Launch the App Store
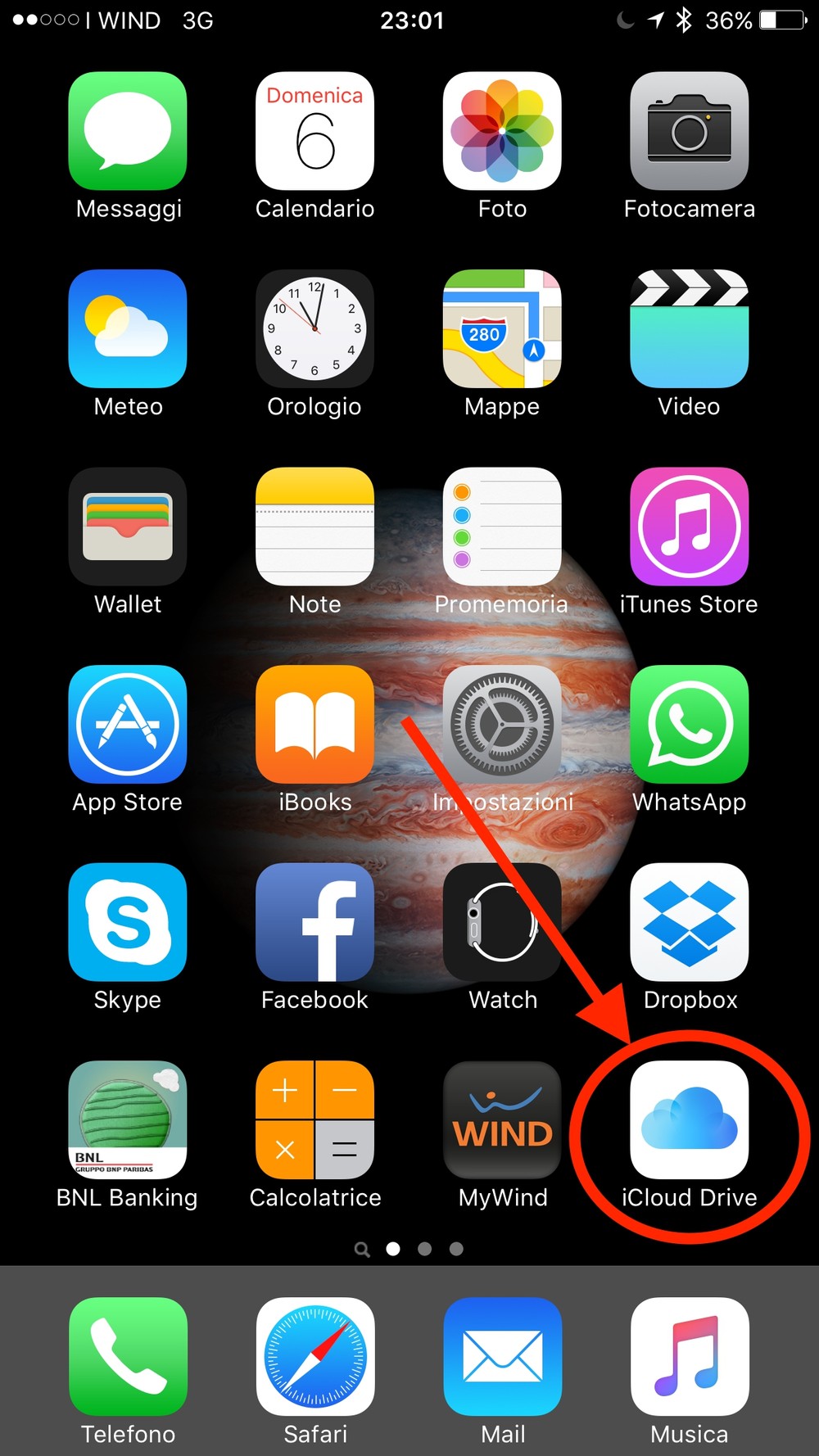The width and height of the screenshot is (819, 1456). click(128, 724)
